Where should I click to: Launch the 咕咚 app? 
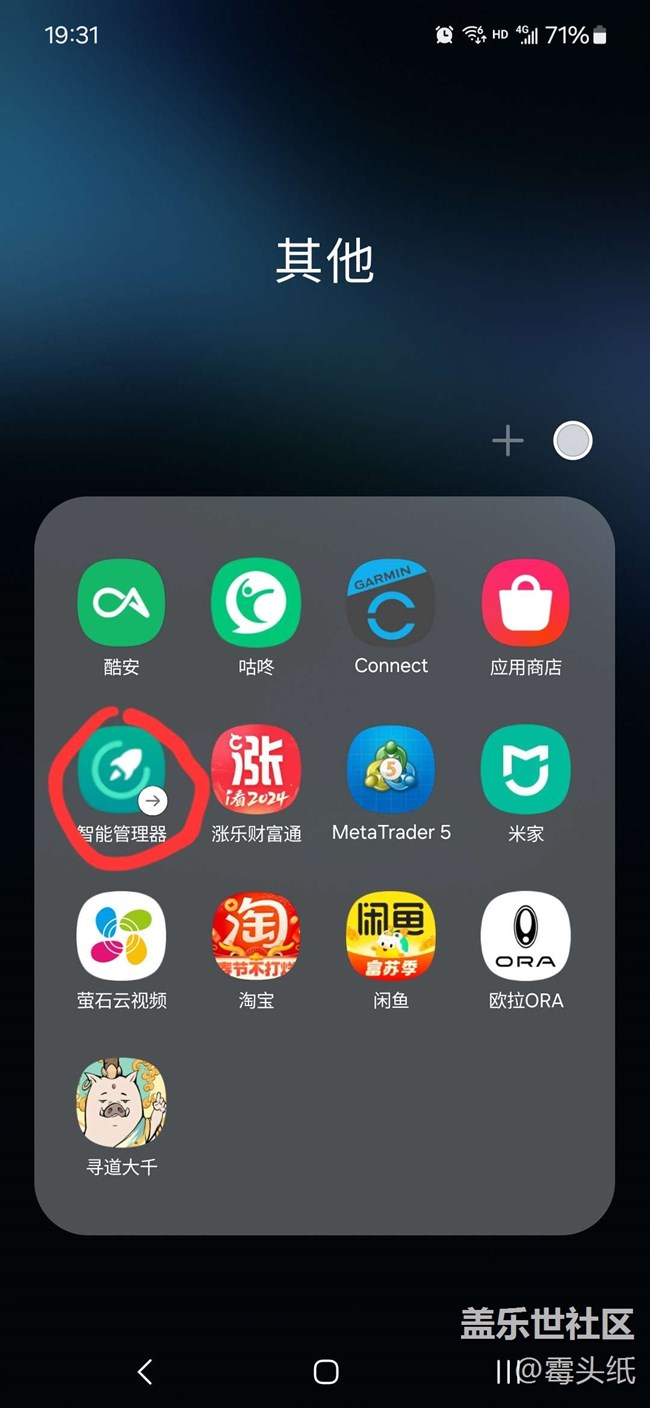[256, 603]
